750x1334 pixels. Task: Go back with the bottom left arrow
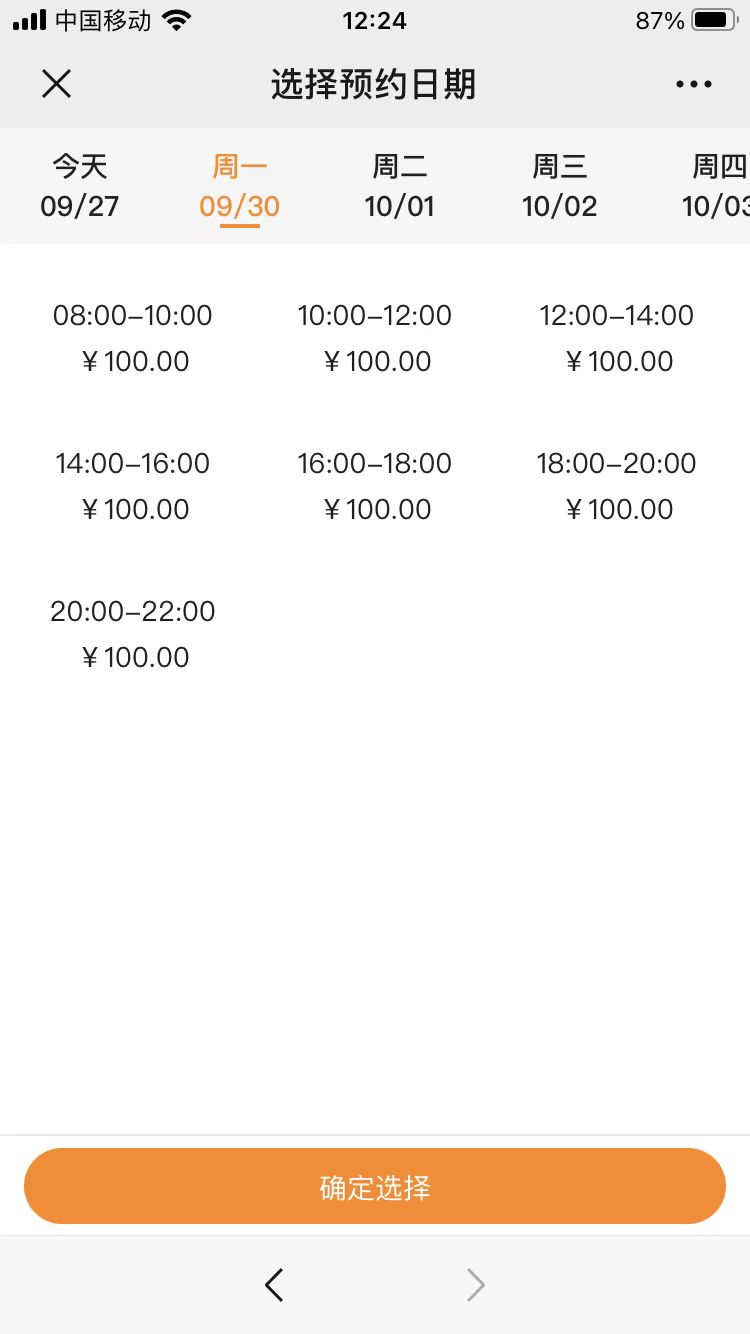point(274,1284)
